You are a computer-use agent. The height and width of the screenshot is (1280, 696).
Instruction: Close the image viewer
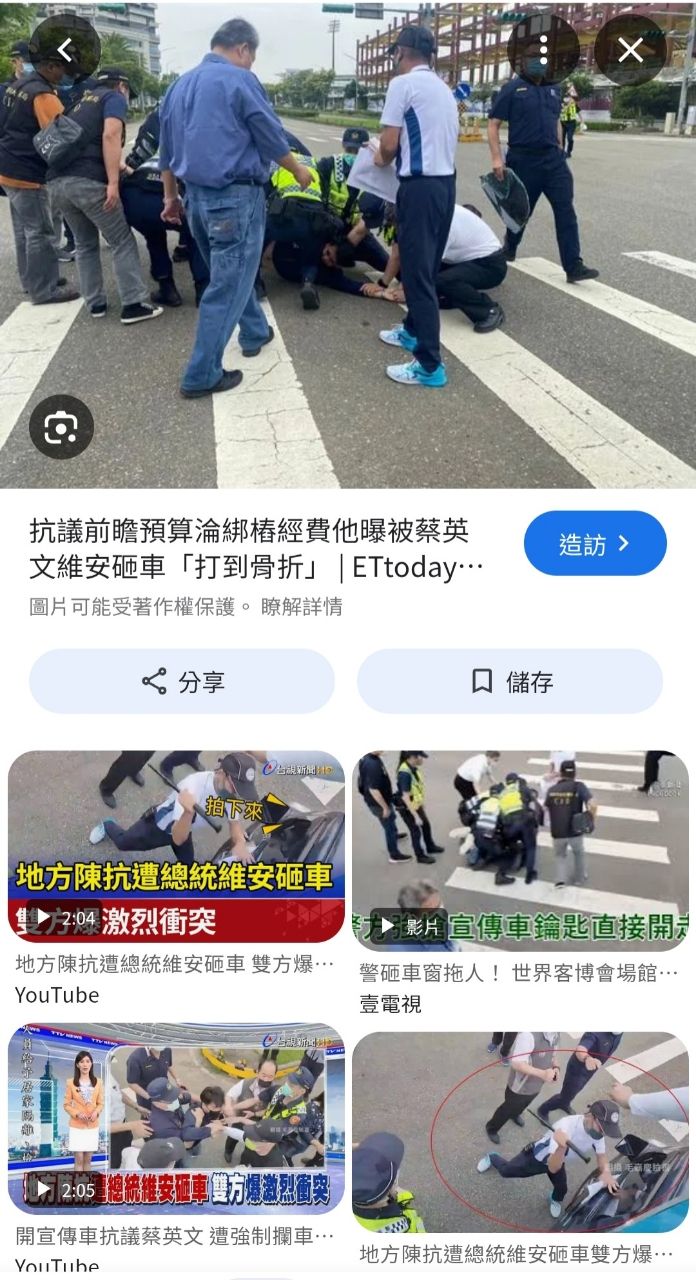point(630,49)
